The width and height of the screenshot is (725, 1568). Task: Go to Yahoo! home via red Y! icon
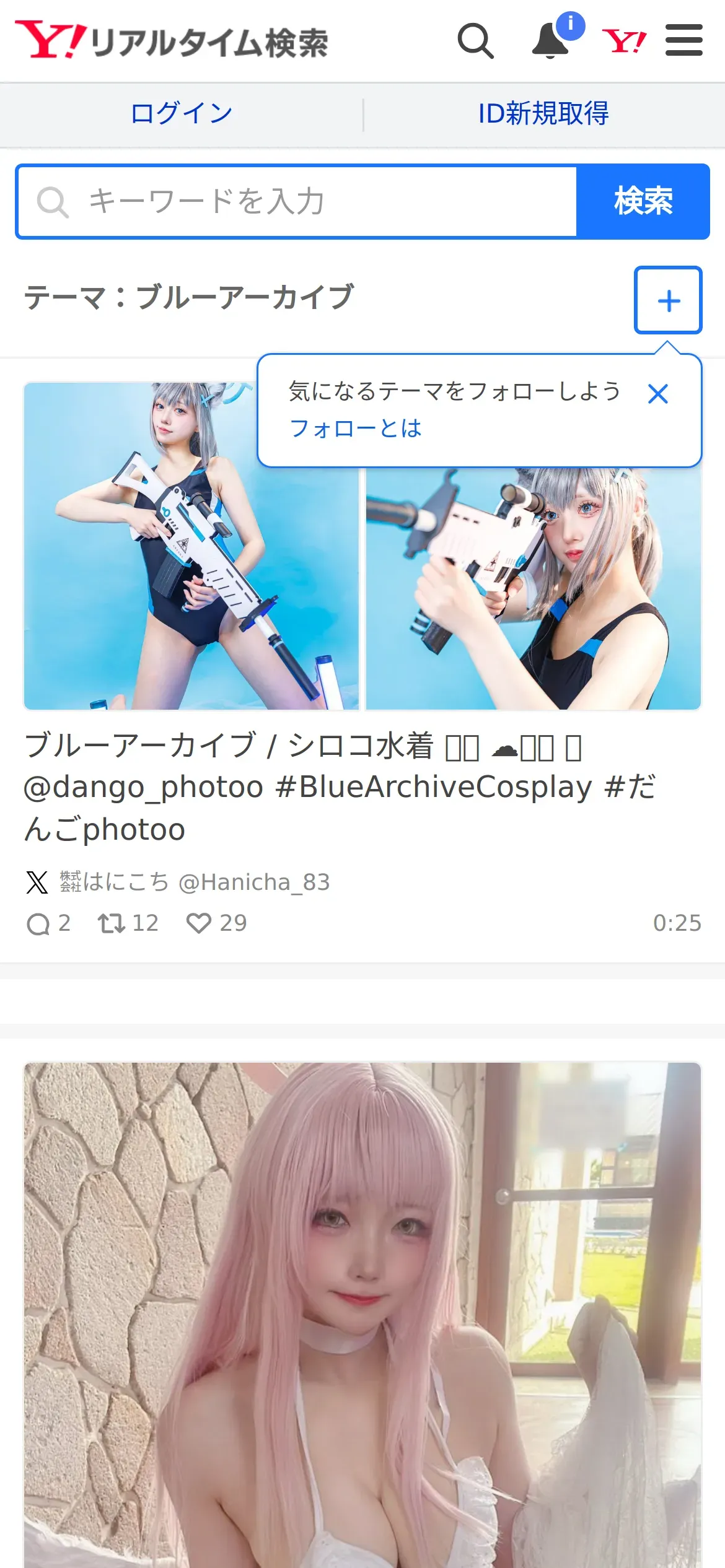tap(624, 41)
